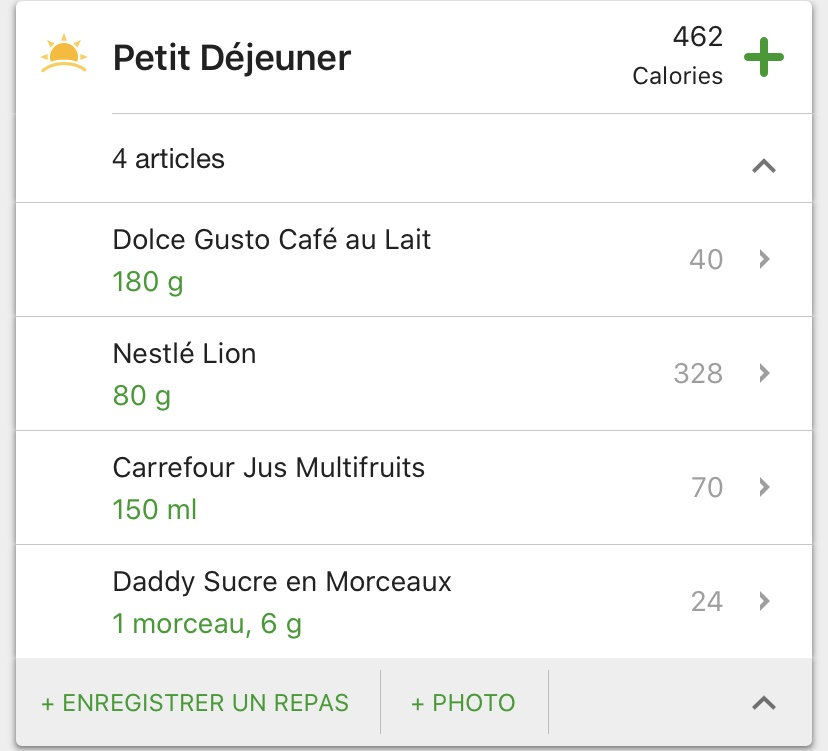Collapse the bottom action bar chevron
This screenshot has width=828, height=751.
[x=763, y=702]
